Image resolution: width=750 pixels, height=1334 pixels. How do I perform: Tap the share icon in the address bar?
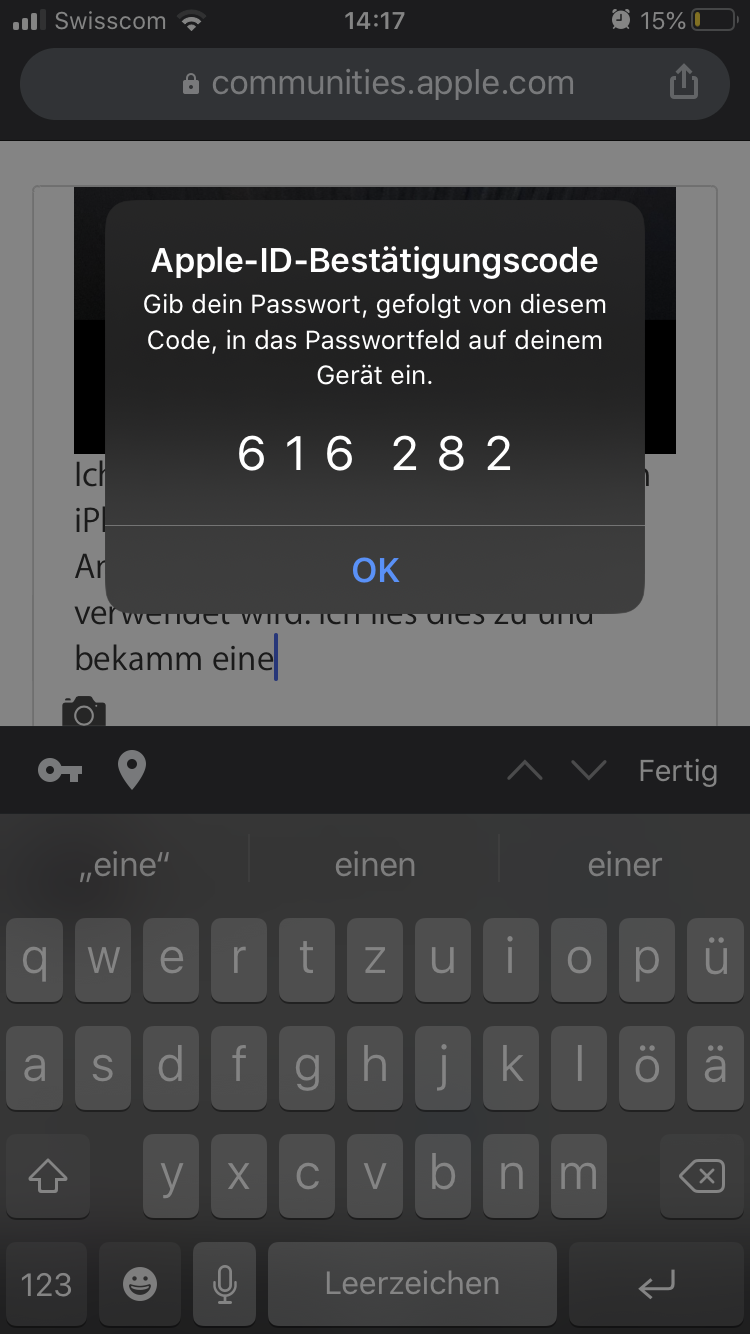[x=683, y=83]
